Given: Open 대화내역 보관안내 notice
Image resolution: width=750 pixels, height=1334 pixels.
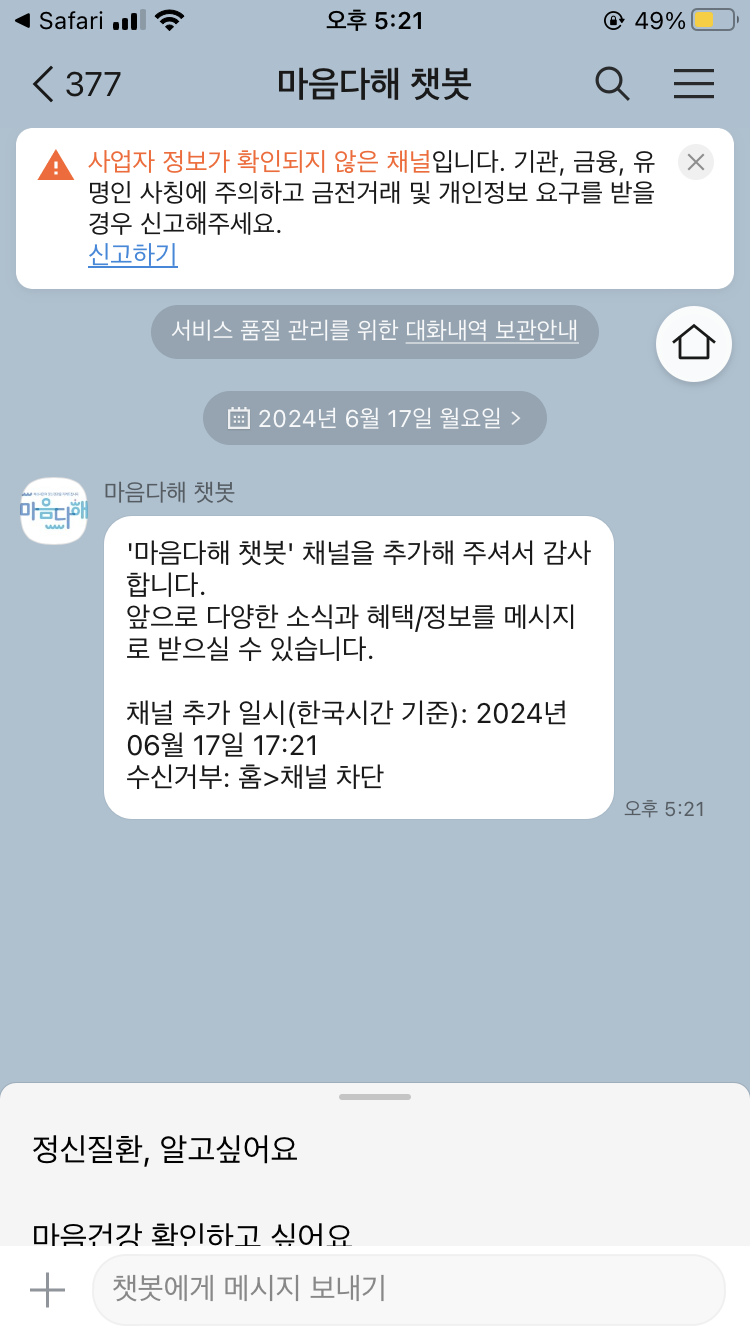Looking at the screenshot, I should [492, 331].
